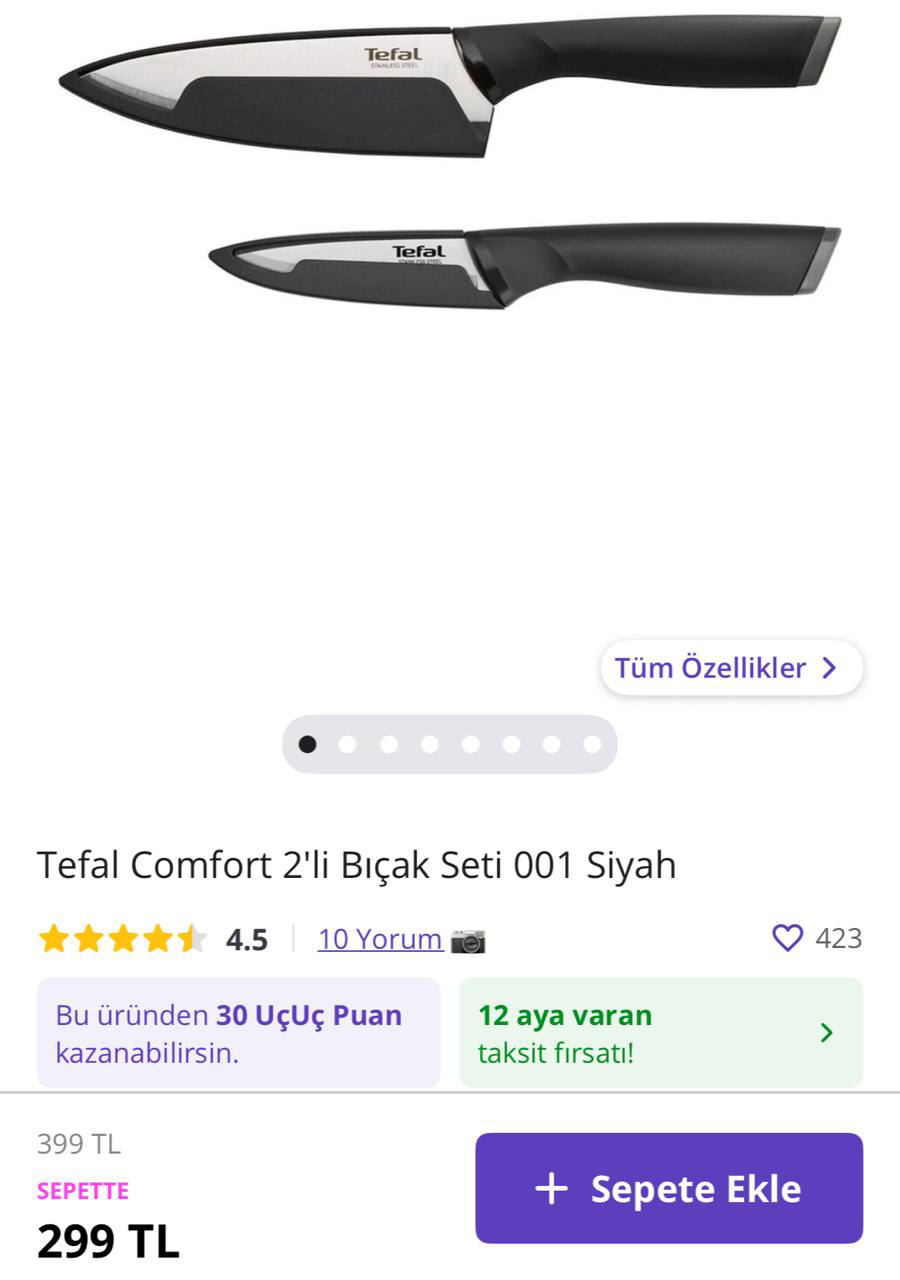Image resolution: width=900 pixels, height=1280 pixels.
Task: Add the knife set to favorites
Action: tap(788, 938)
